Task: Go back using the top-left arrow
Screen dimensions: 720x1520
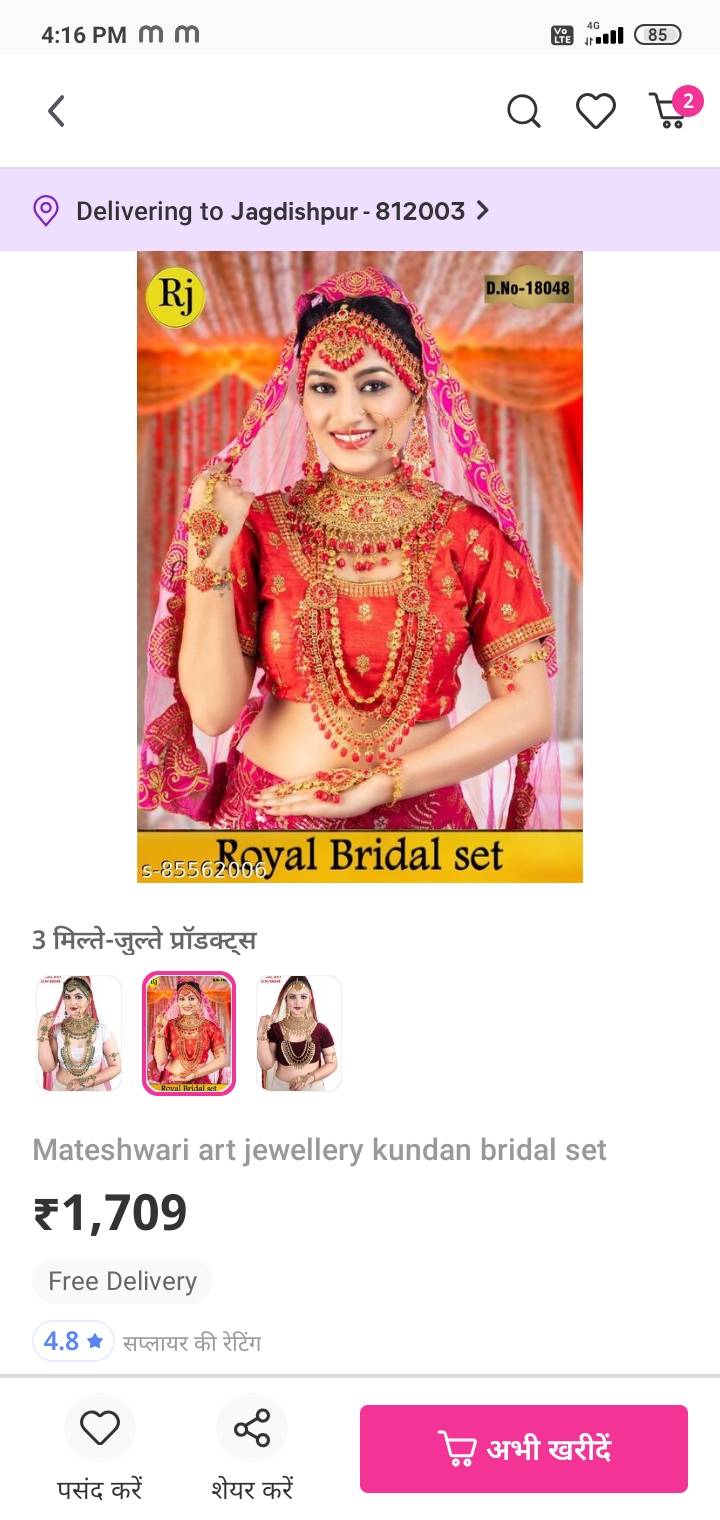Action: coord(57,111)
